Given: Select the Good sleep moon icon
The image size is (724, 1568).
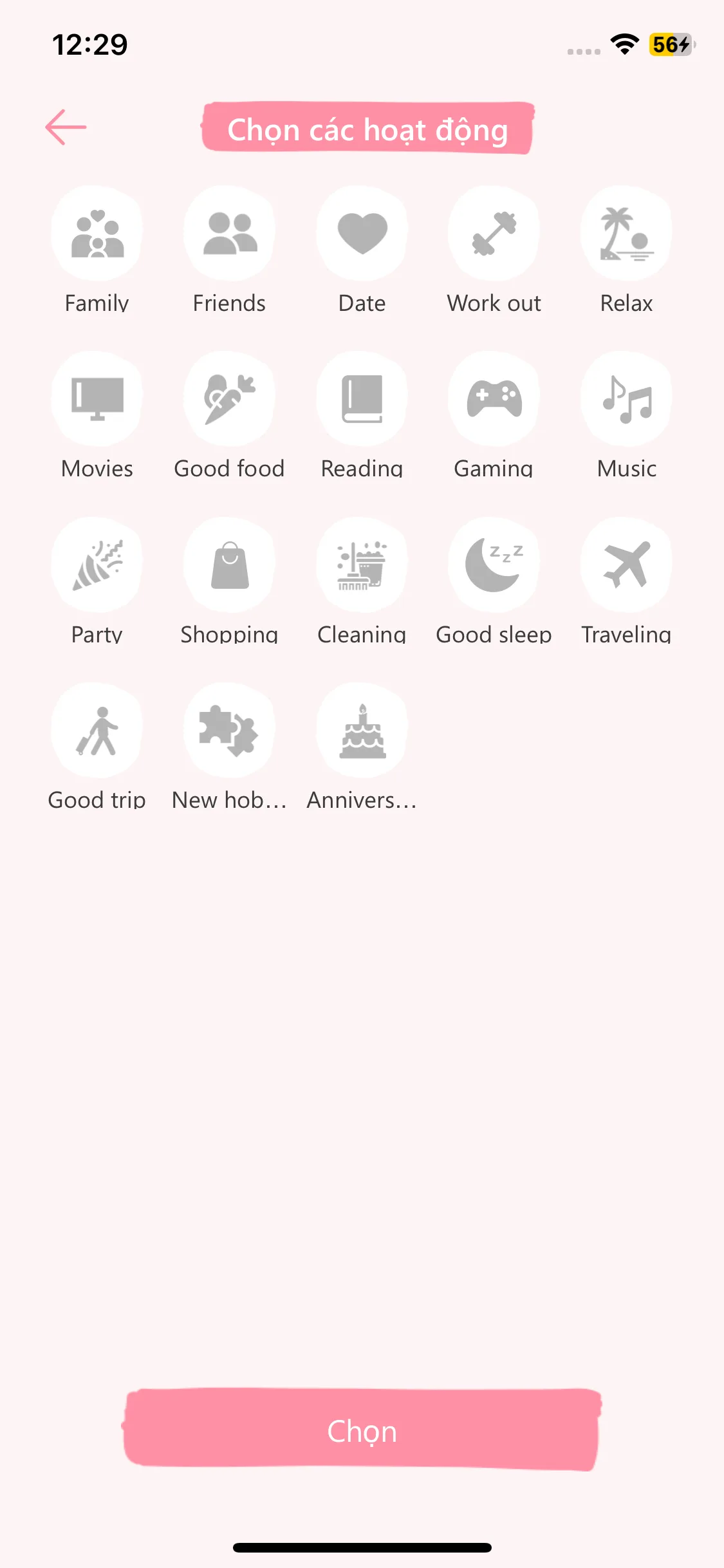Looking at the screenshot, I should (x=494, y=565).
